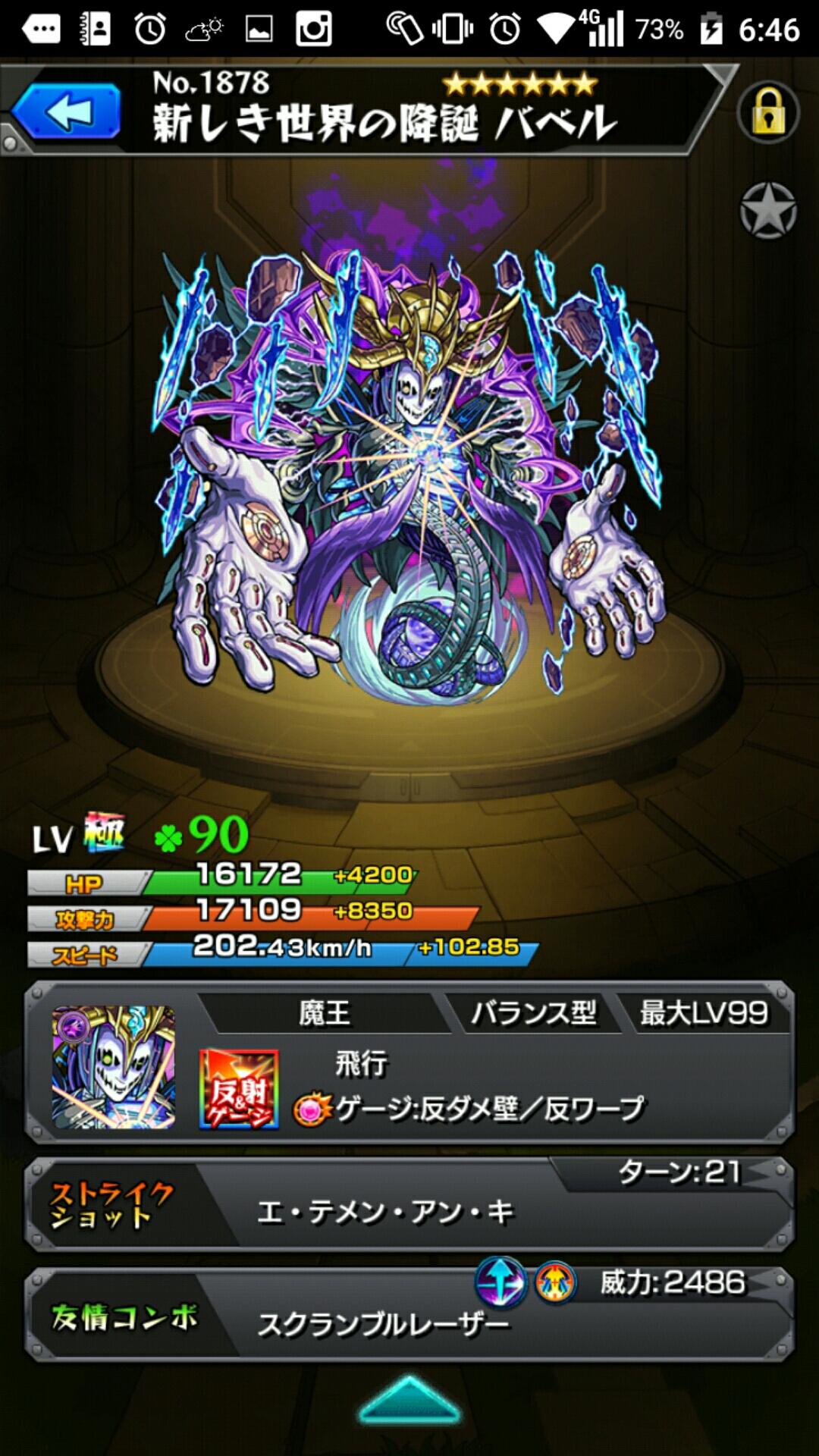819x1456 pixels.
Task: Mark monster as favorite with the star icon
Action: pyautogui.click(x=767, y=211)
